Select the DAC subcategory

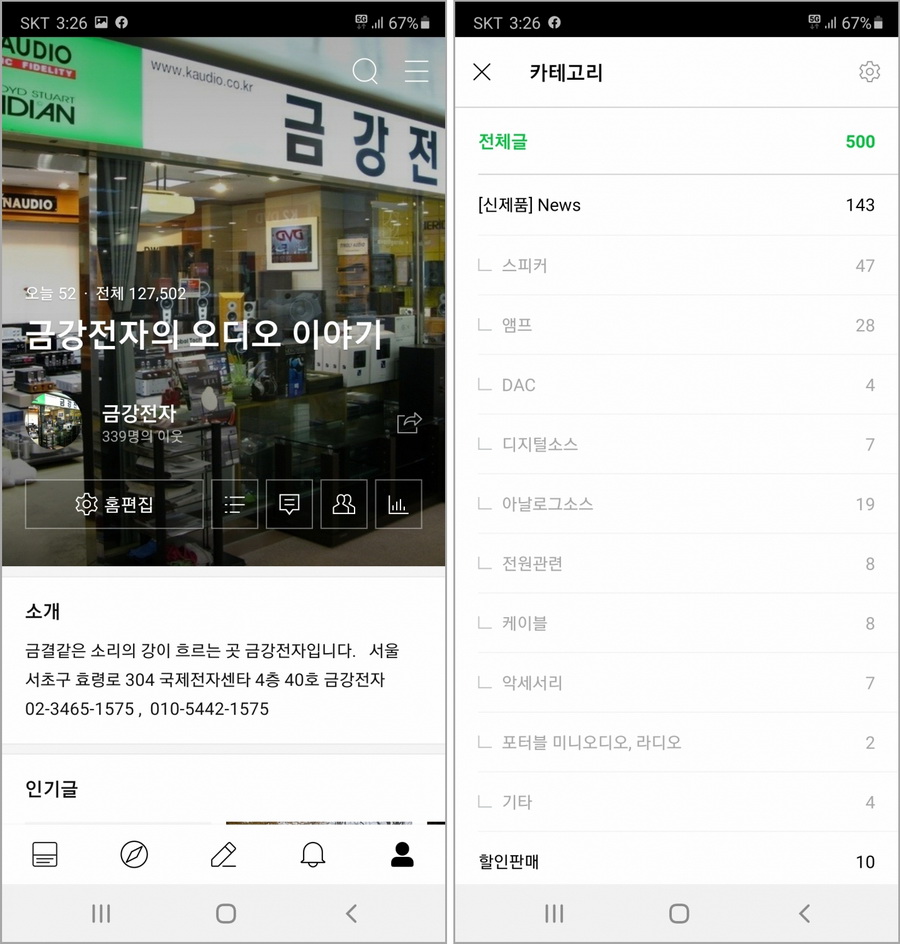676,385
